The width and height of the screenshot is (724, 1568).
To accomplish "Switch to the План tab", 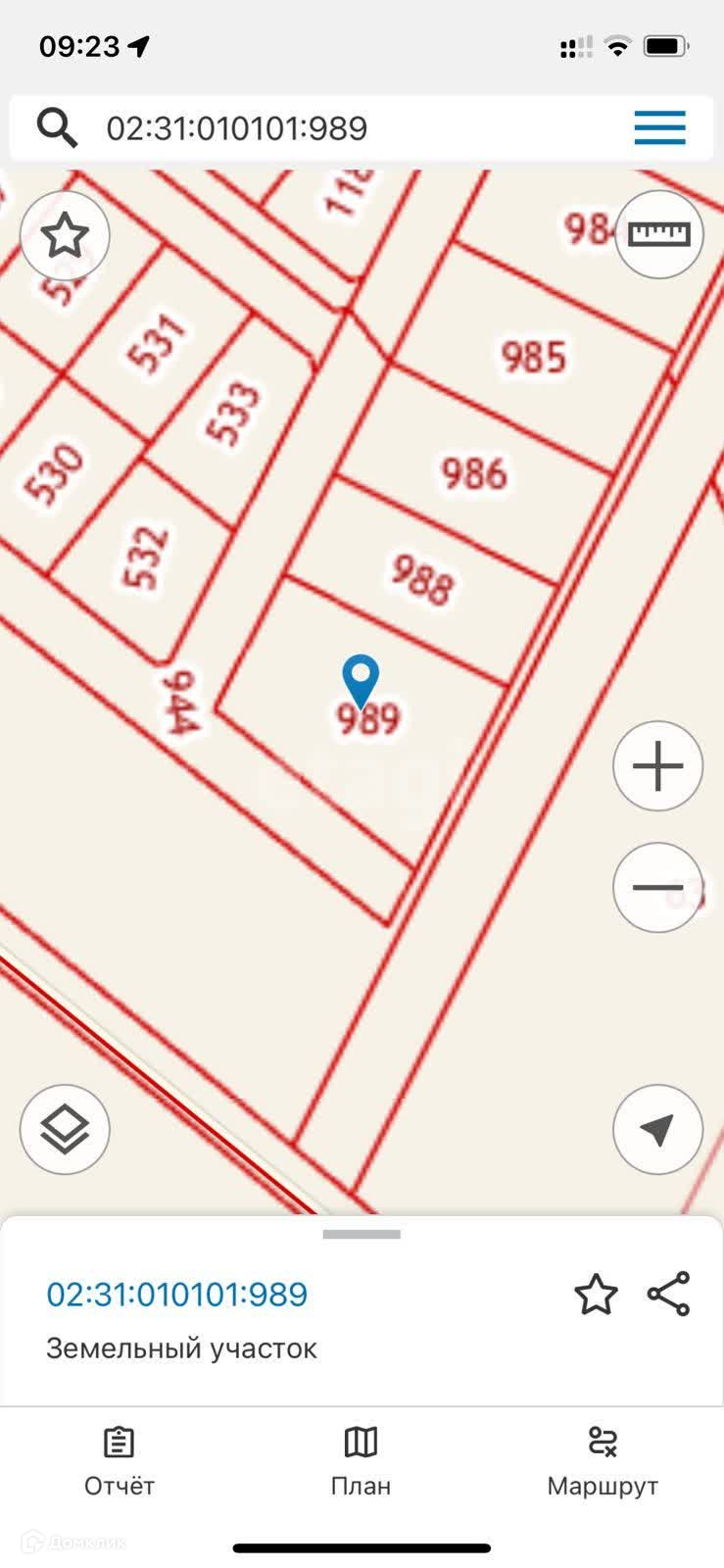I will click(361, 1462).
